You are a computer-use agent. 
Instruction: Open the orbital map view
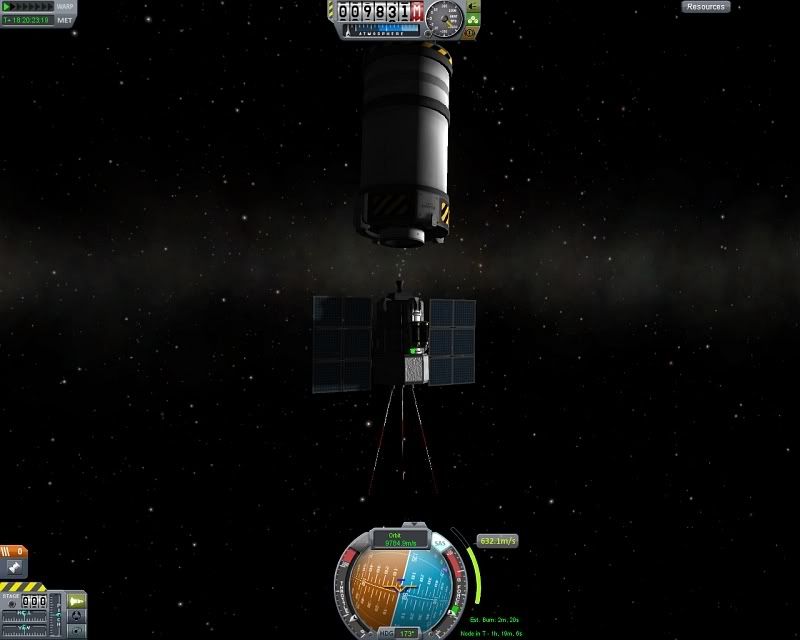click(76, 631)
